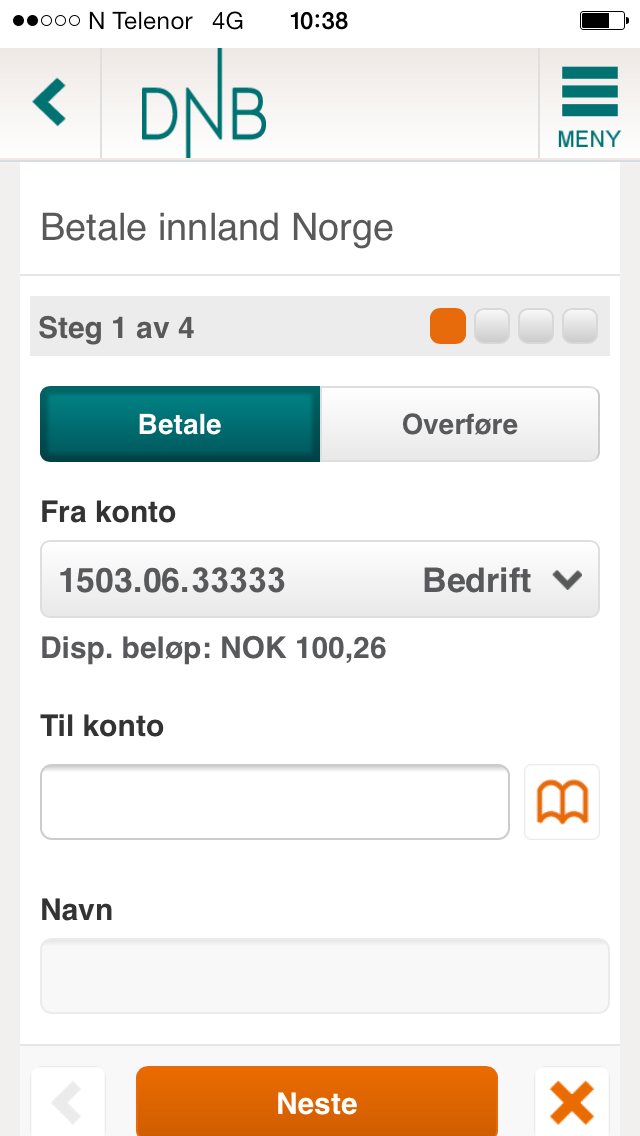Expand the Fra konto account dropdown
640x1136 pixels.
(x=320, y=580)
